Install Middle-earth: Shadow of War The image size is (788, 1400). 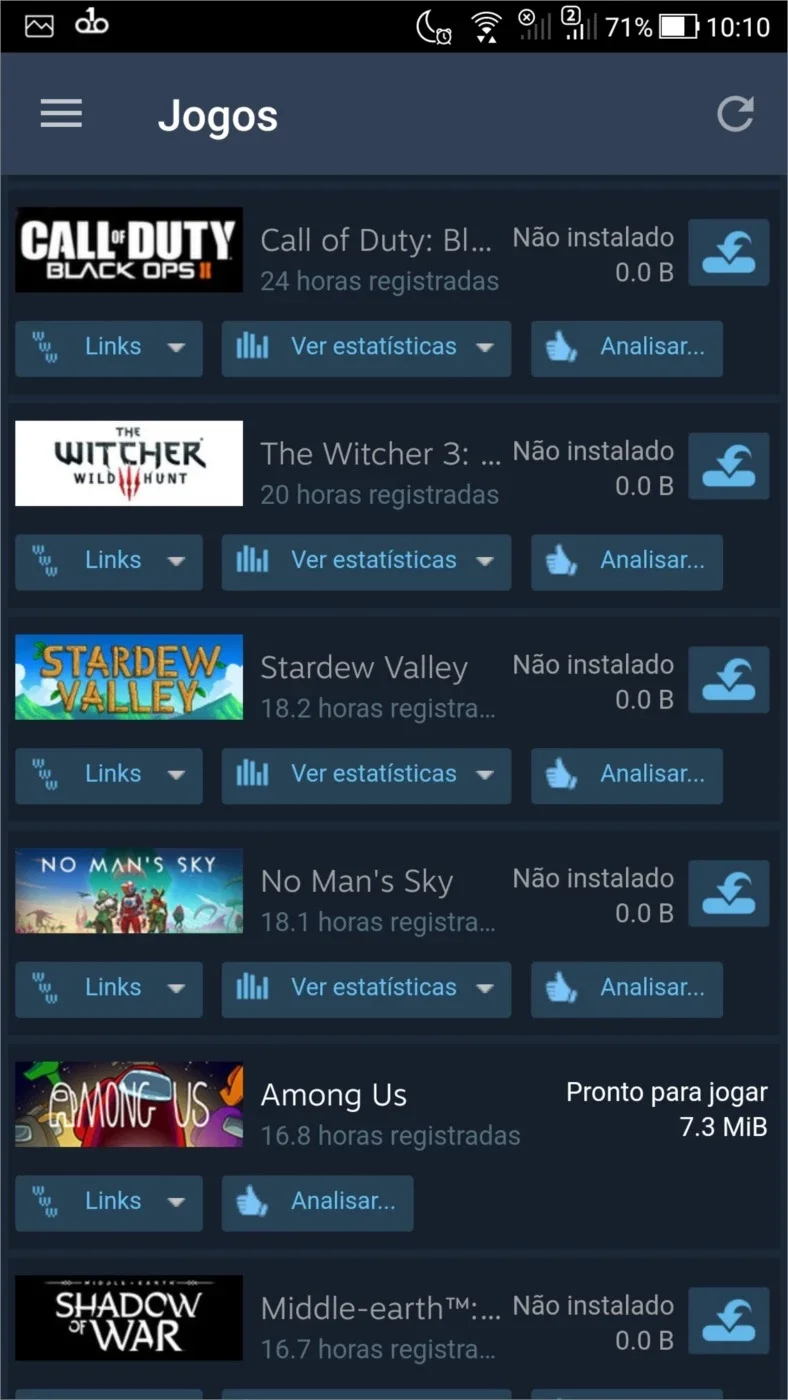(x=729, y=1321)
